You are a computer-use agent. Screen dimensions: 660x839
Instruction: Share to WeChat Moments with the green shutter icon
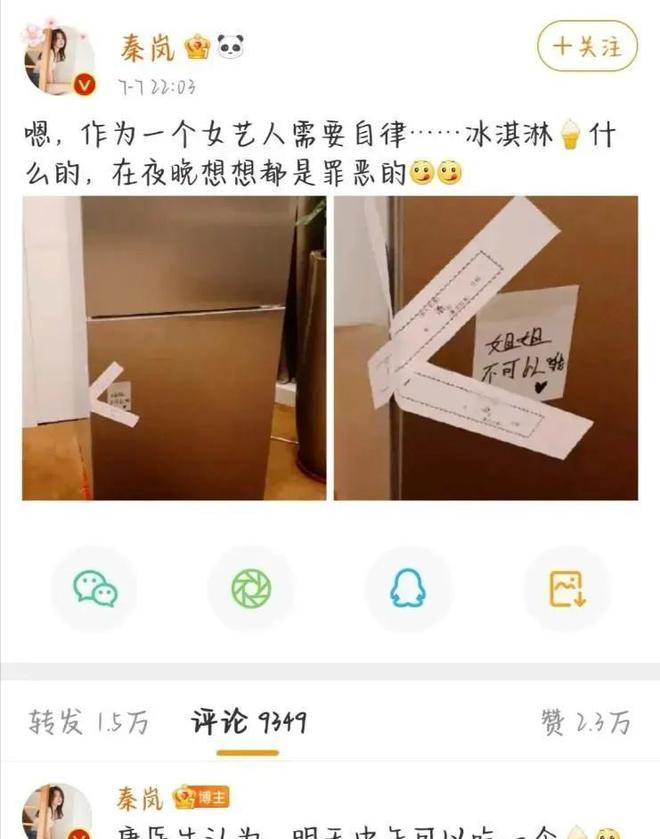click(x=251, y=588)
